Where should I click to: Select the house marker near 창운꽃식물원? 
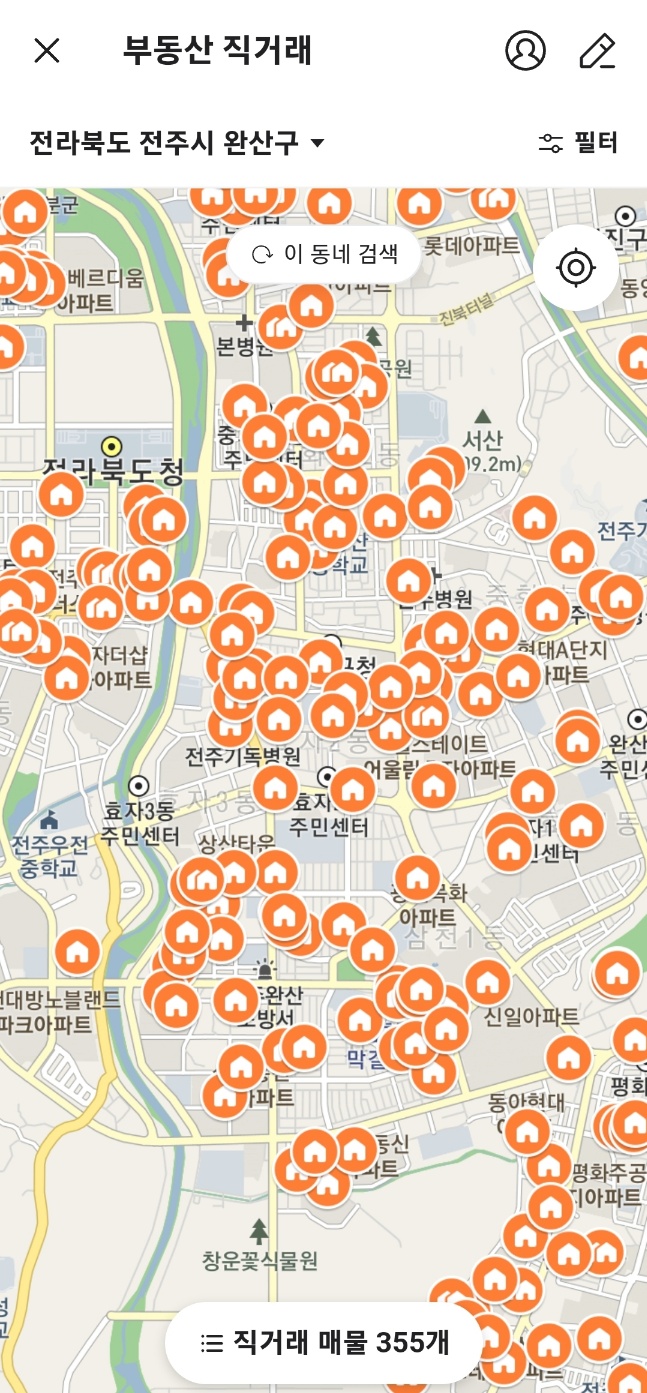(x=326, y=1184)
